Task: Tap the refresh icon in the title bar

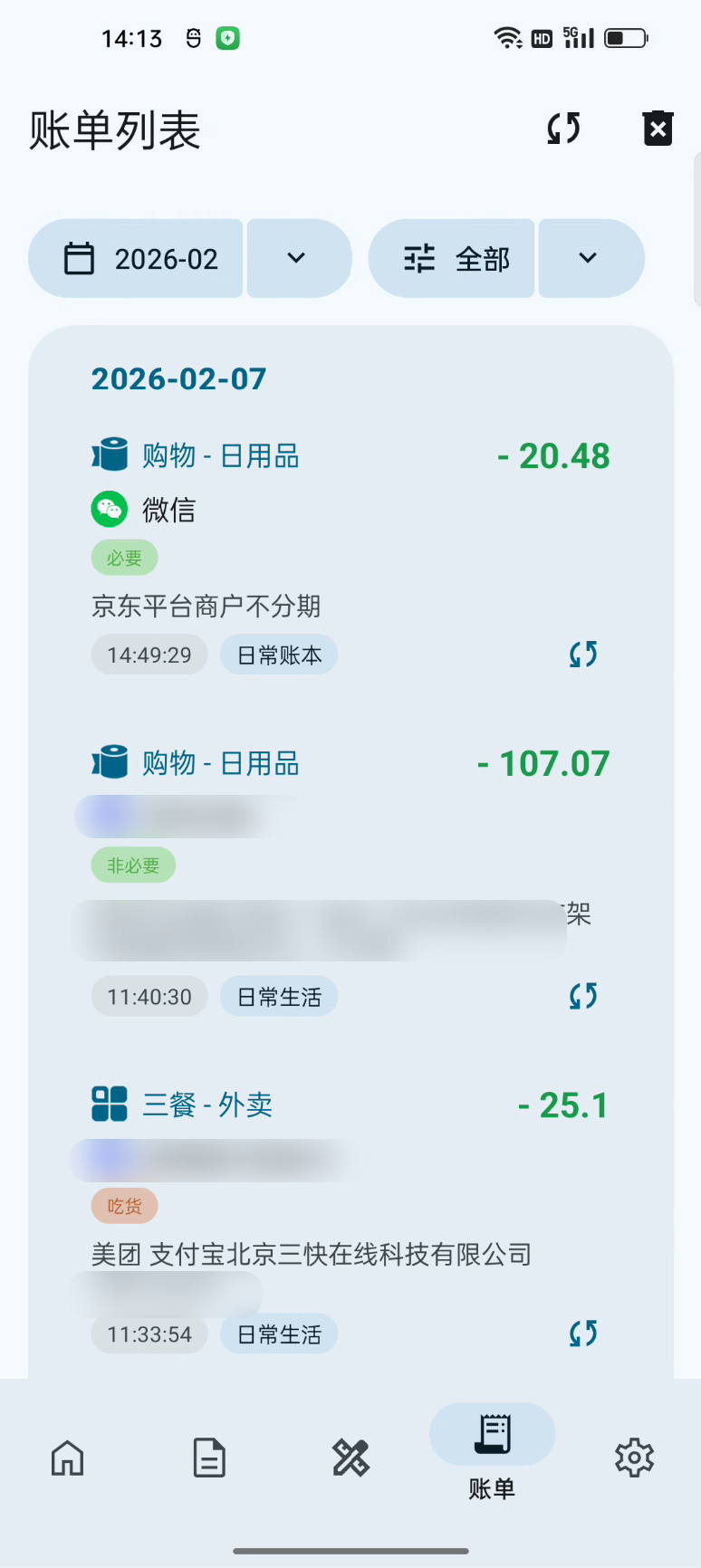Action: [562, 129]
